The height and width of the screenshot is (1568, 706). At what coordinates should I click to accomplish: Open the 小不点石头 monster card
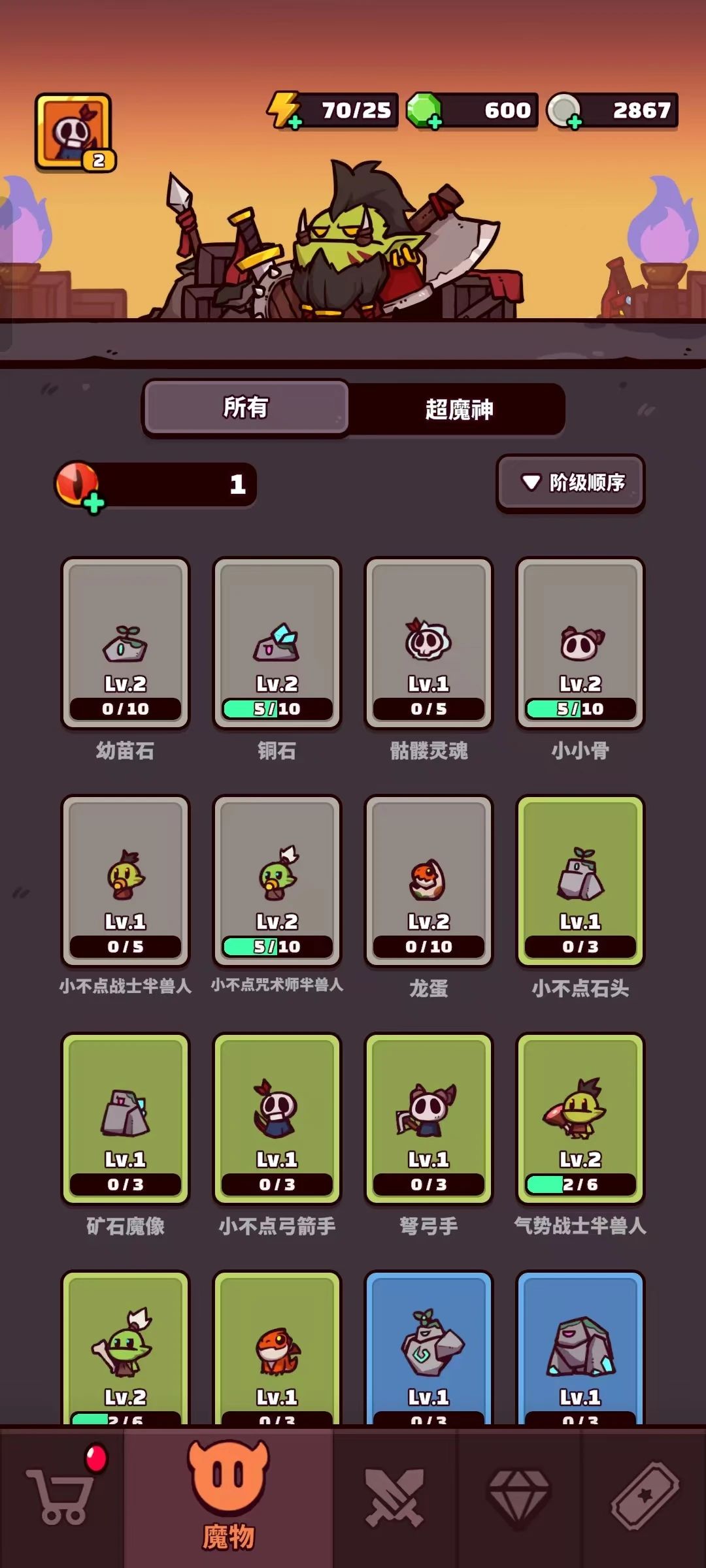click(x=580, y=881)
